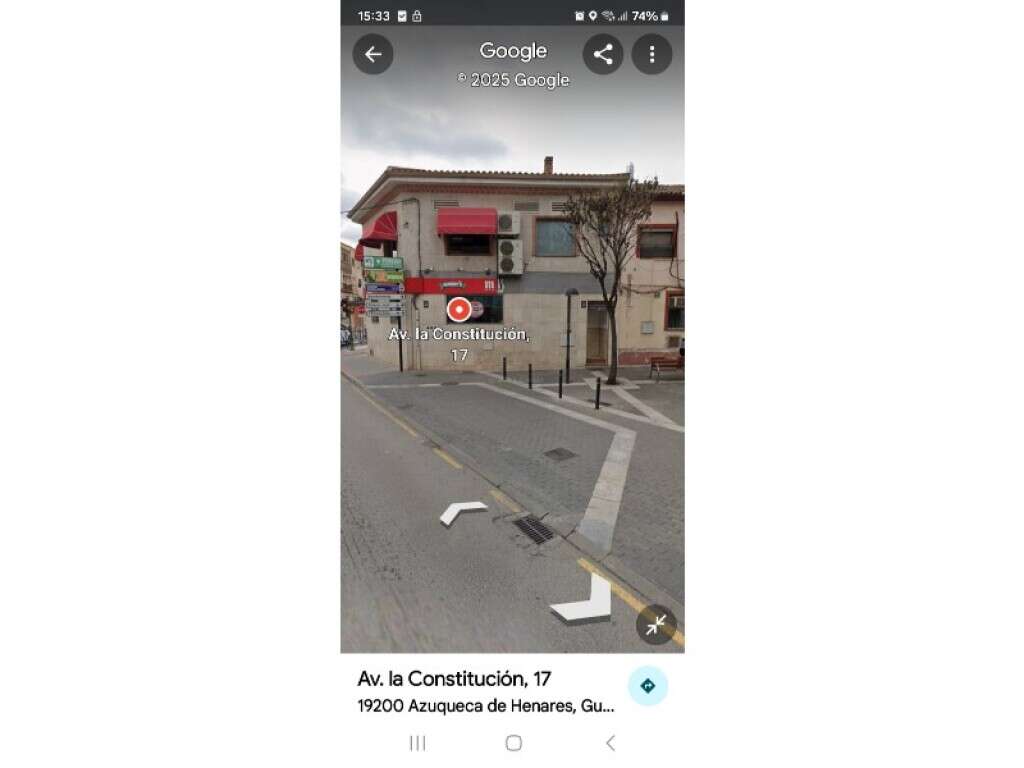
Task: Move forward along the street using the upper arrow
Action: (463, 512)
